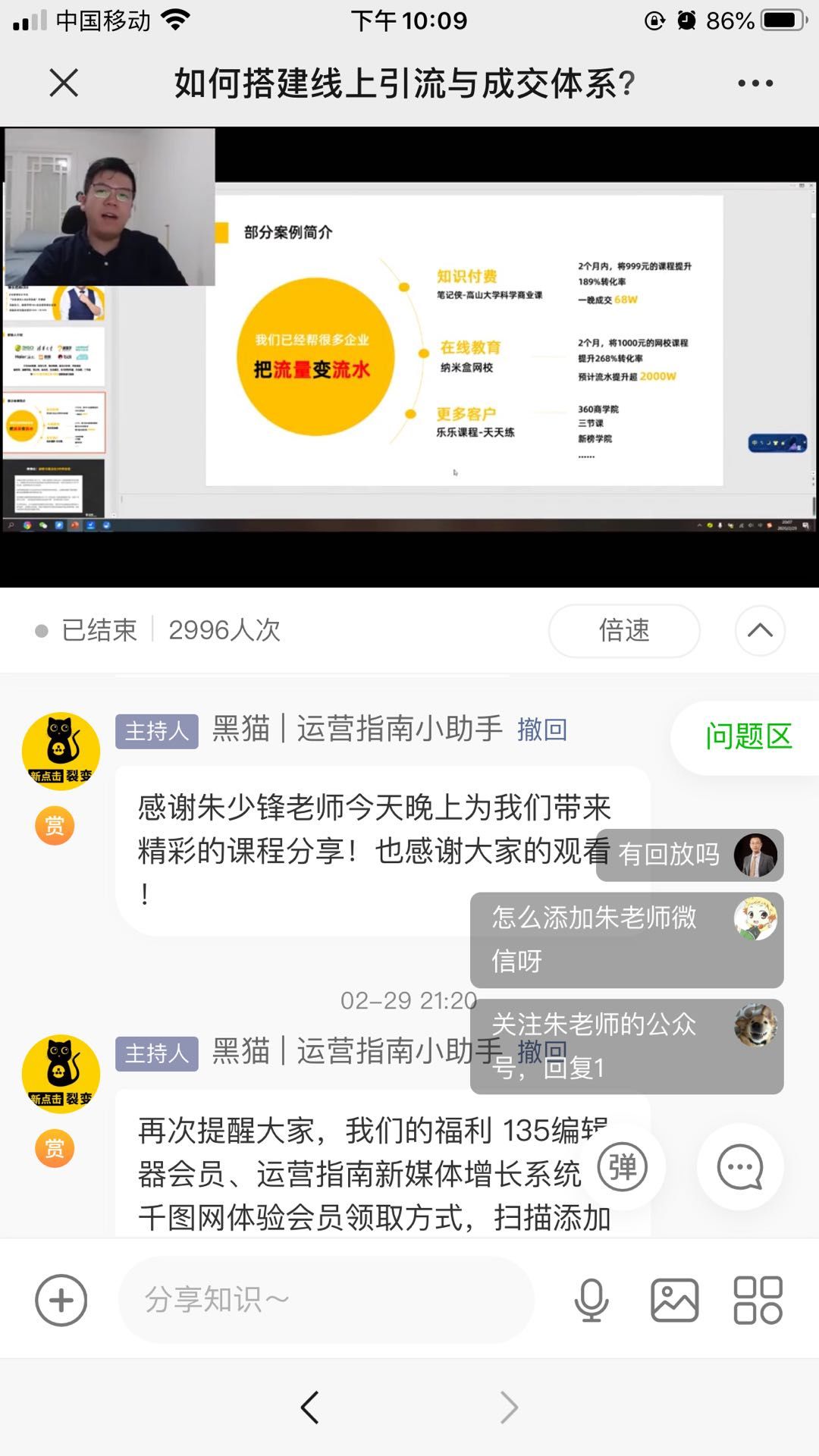Screen dimensions: 819x1456
Task: Open the image picker icon
Action: click(x=674, y=1300)
